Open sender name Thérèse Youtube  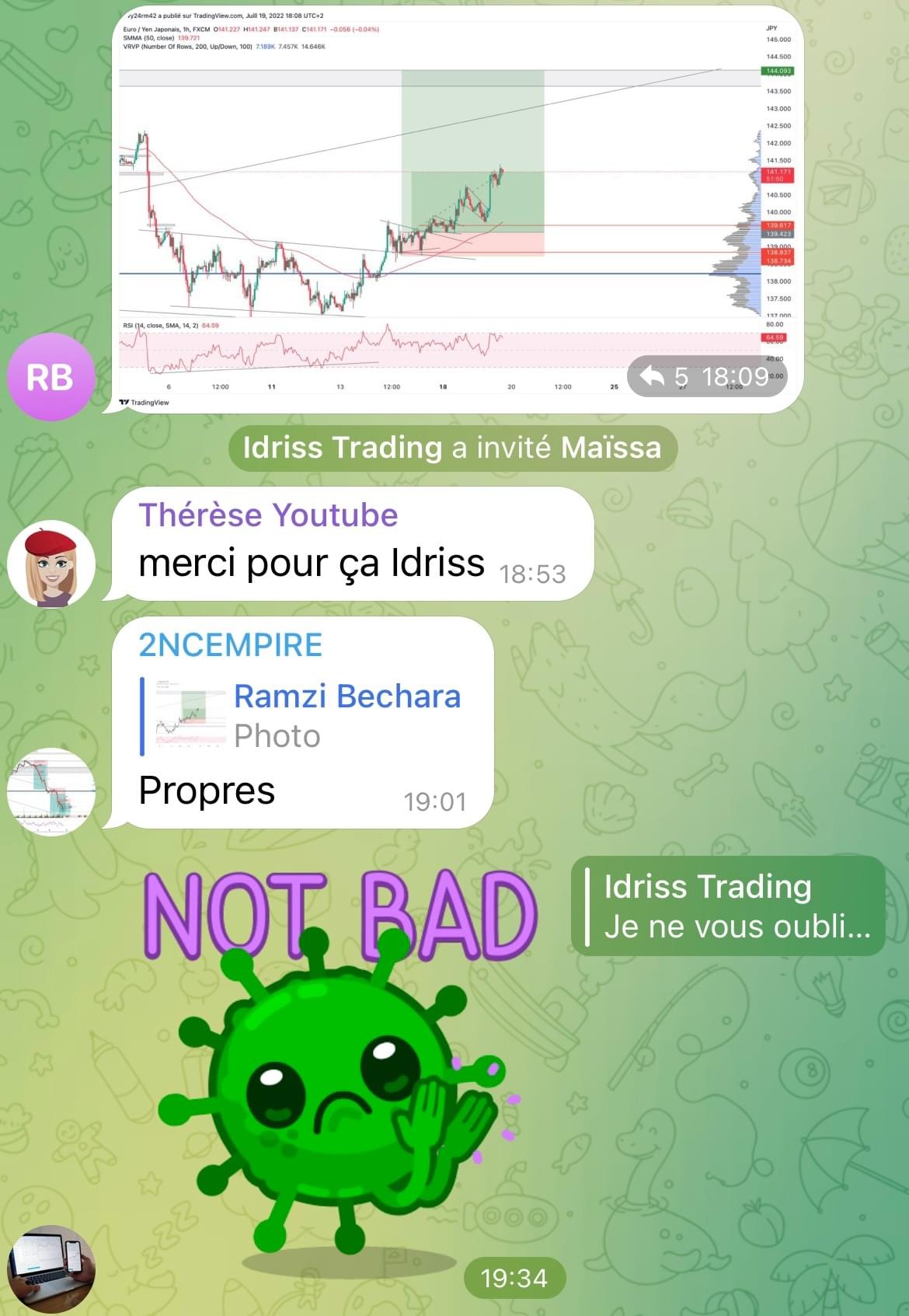pyautogui.click(x=268, y=515)
